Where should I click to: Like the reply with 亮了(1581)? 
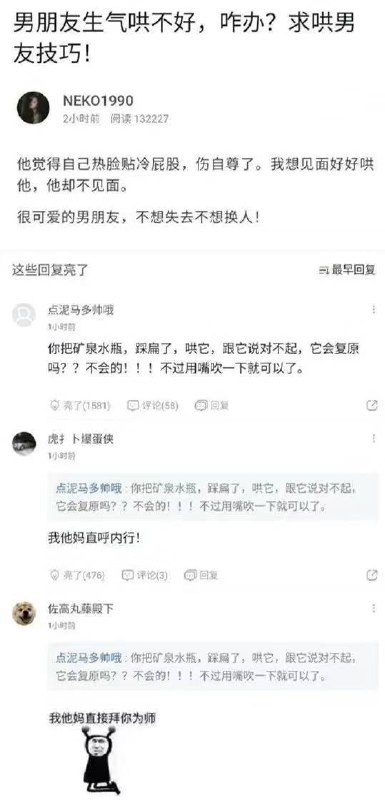tap(80, 406)
